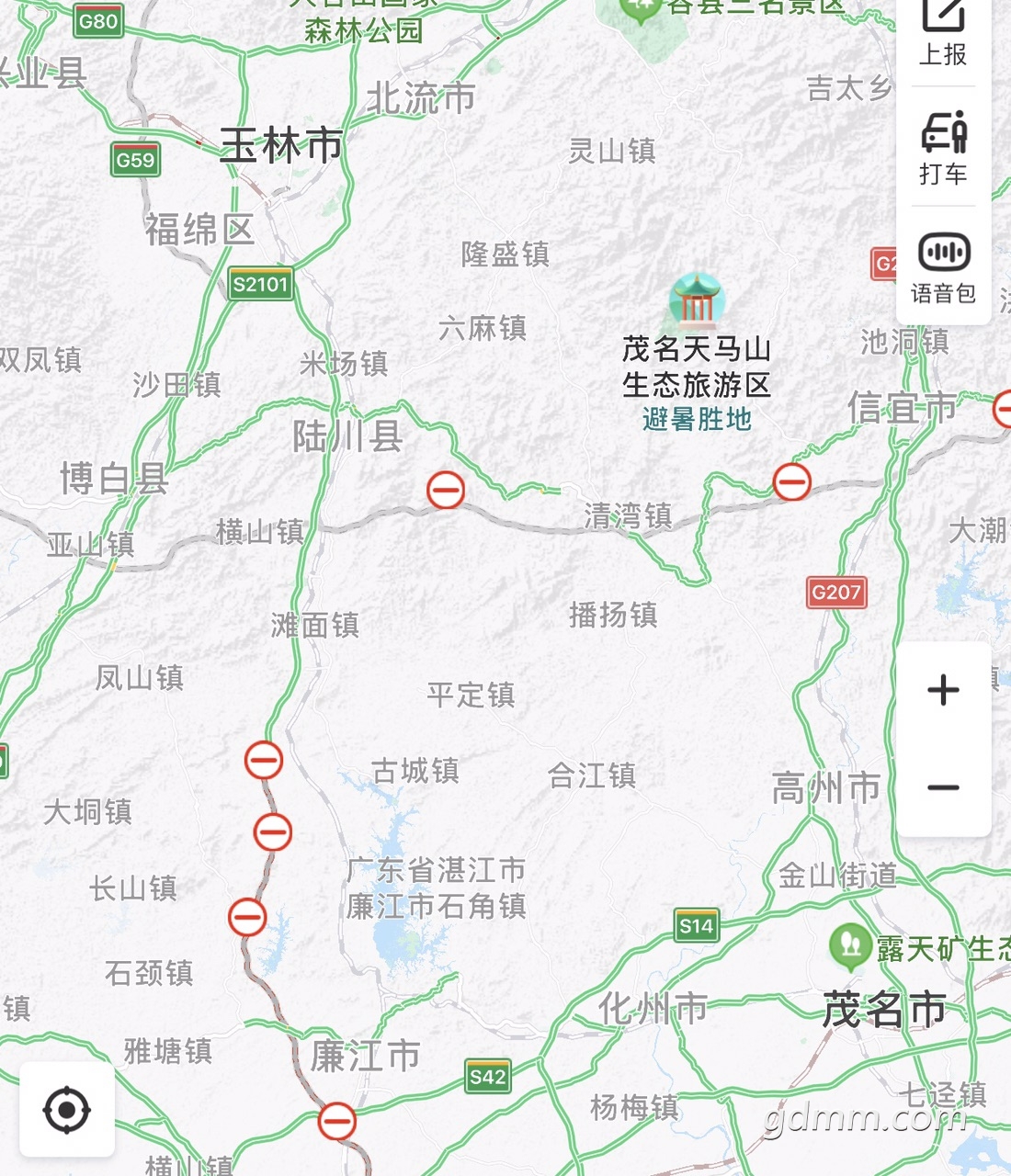Tap the road closure marker near 廉江市
The height and width of the screenshot is (1176, 1011).
[x=336, y=1121]
